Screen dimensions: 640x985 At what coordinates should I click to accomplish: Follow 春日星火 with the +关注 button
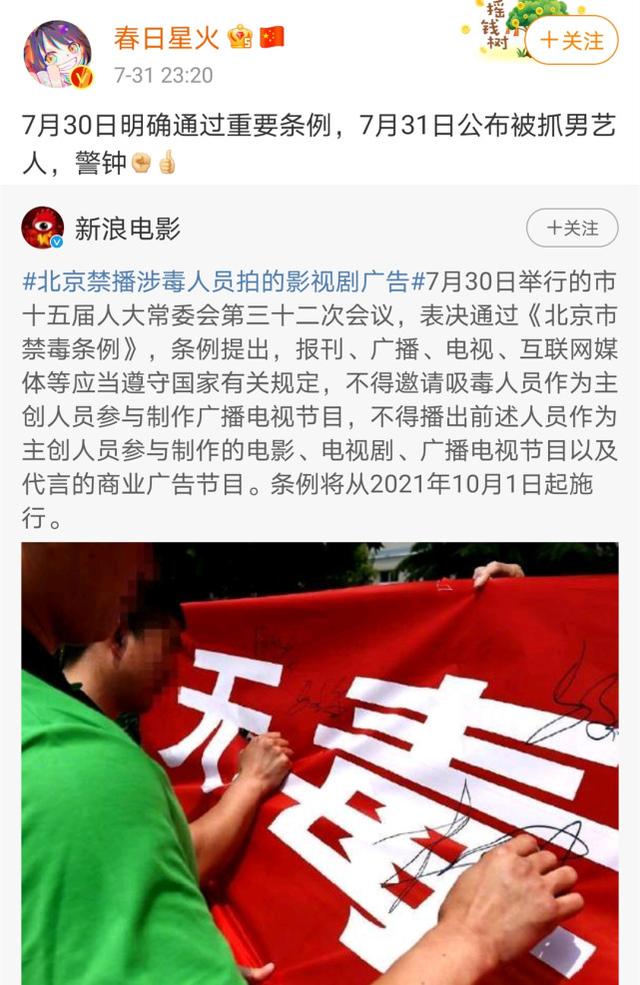[x=572, y=41]
